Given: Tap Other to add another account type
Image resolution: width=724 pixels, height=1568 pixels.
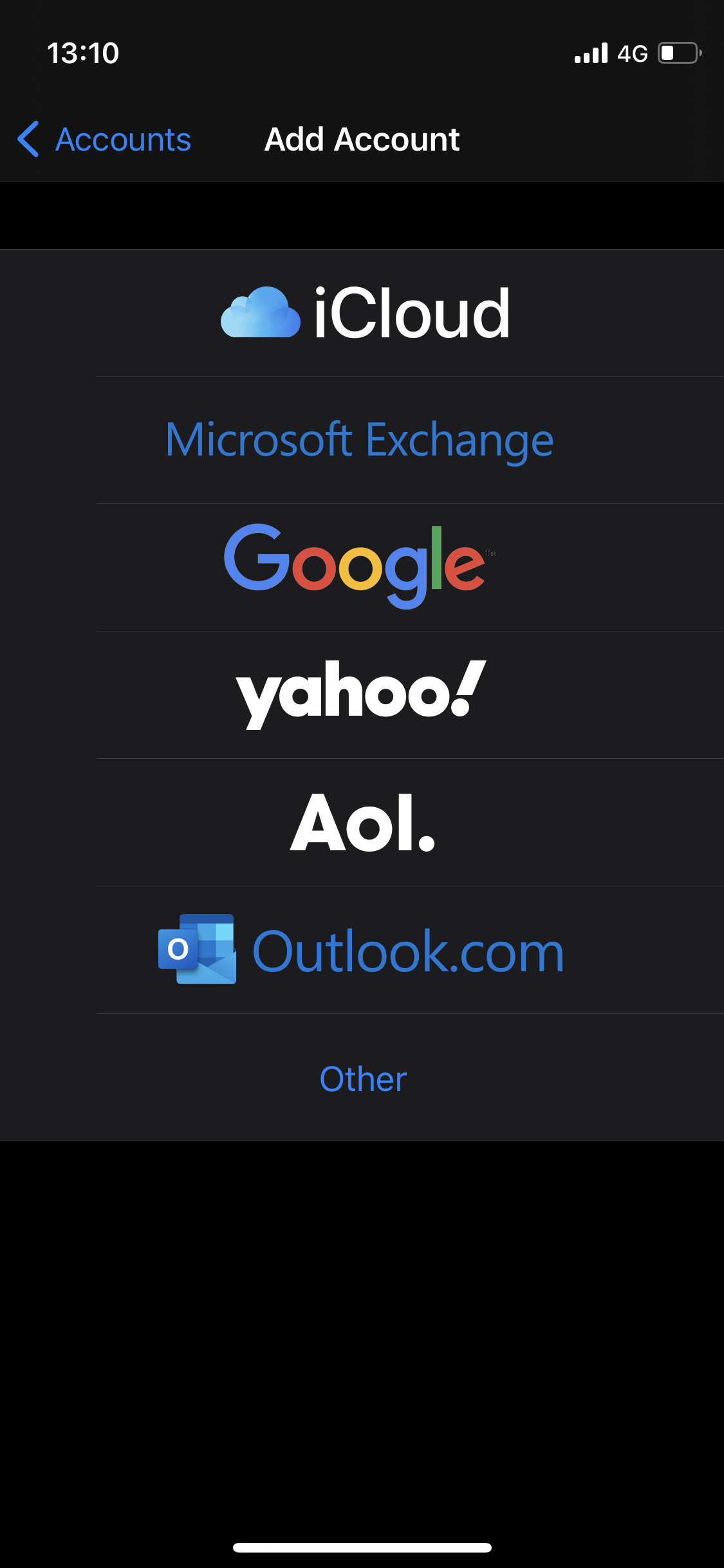Looking at the screenshot, I should click(363, 1078).
